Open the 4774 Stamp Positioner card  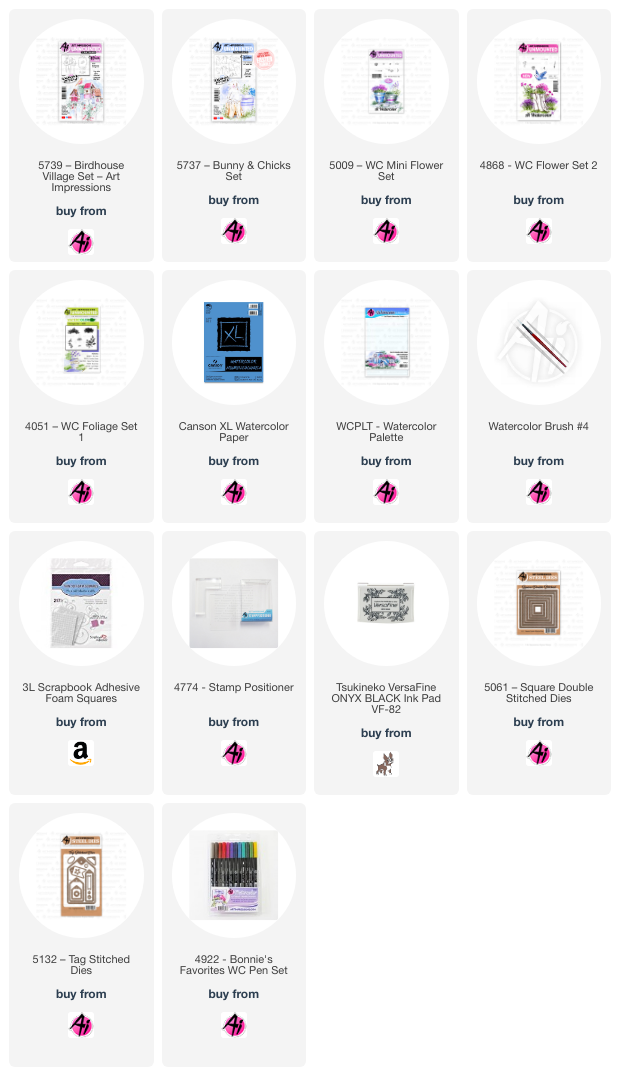[234, 663]
